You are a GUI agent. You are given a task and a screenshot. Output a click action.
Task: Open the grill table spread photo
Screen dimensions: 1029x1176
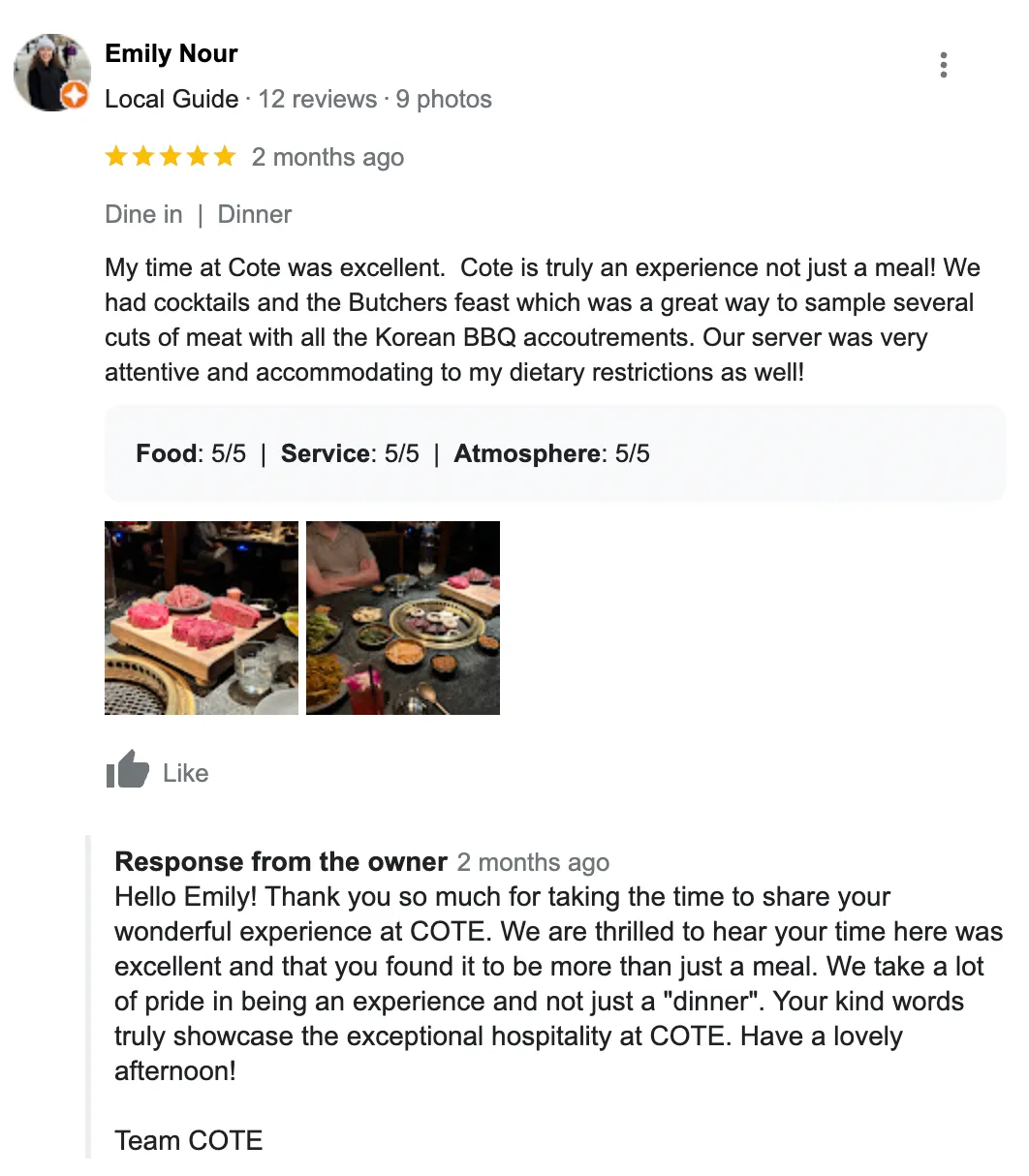[x=403, y=618]
